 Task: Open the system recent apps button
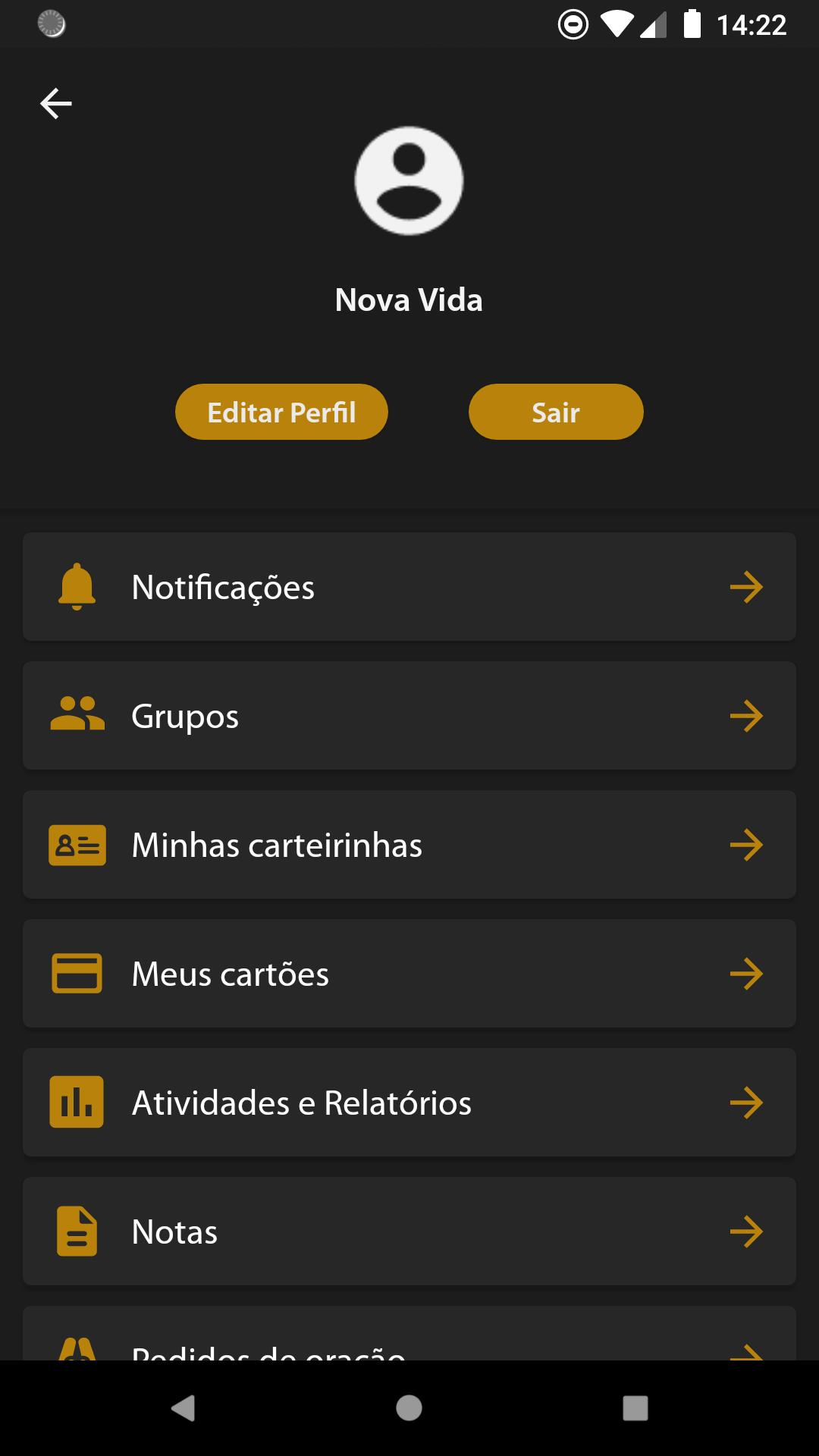(x=635, y=1408)
